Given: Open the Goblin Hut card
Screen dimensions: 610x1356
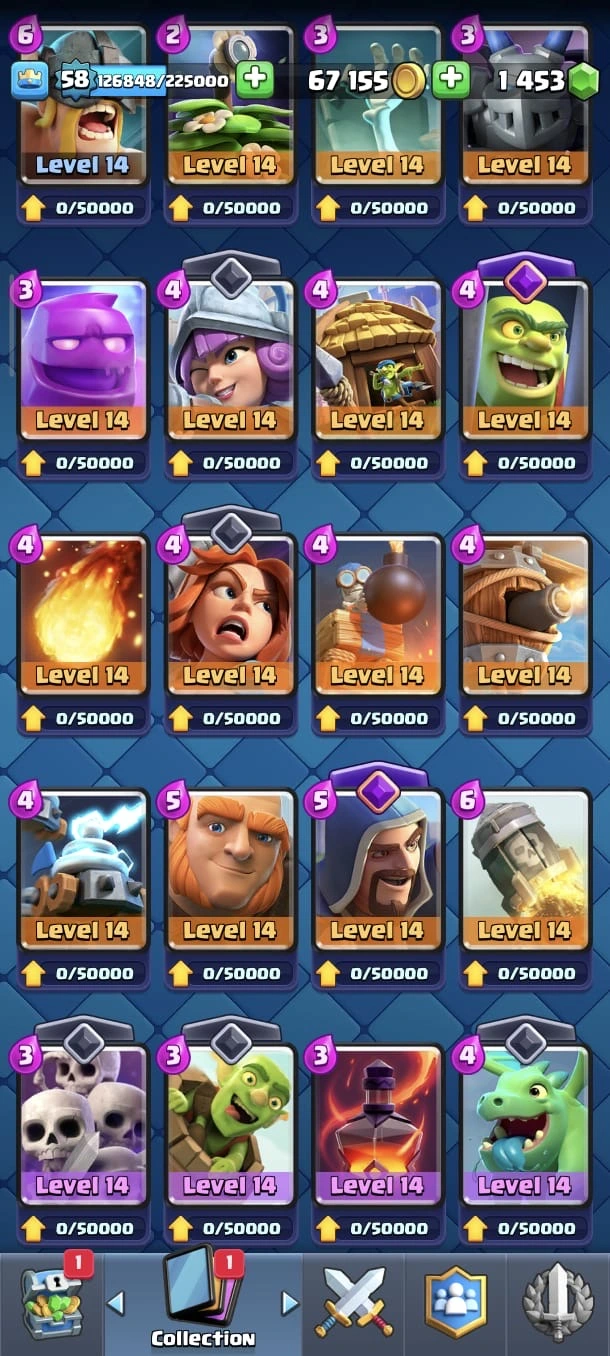Looking at the screenshot, I should coord(377,360).
